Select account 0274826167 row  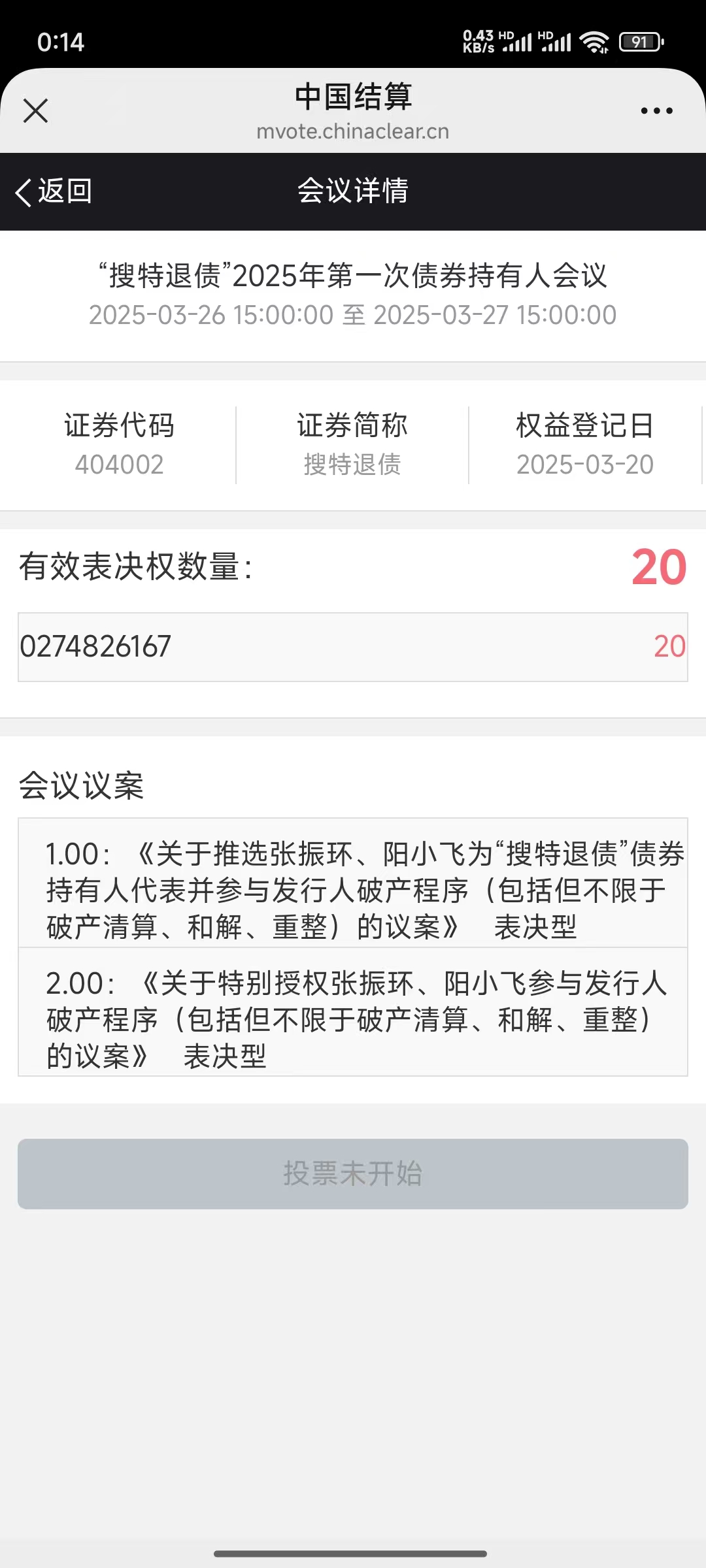353,647
